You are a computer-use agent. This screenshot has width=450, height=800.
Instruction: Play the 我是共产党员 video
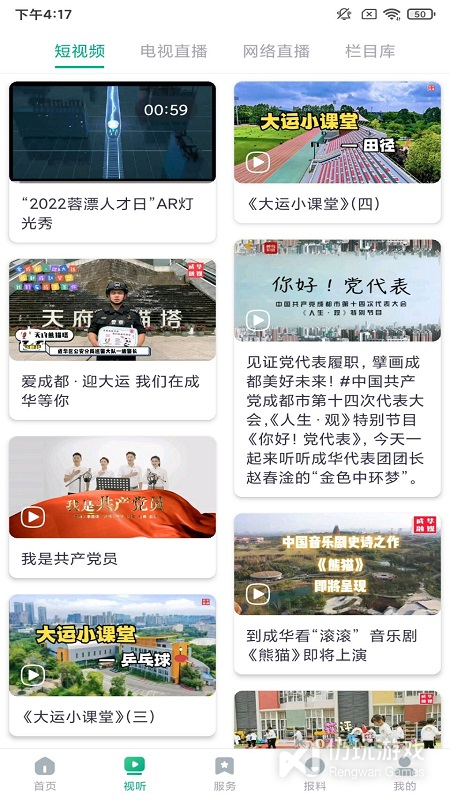click(x=112, y=507)
